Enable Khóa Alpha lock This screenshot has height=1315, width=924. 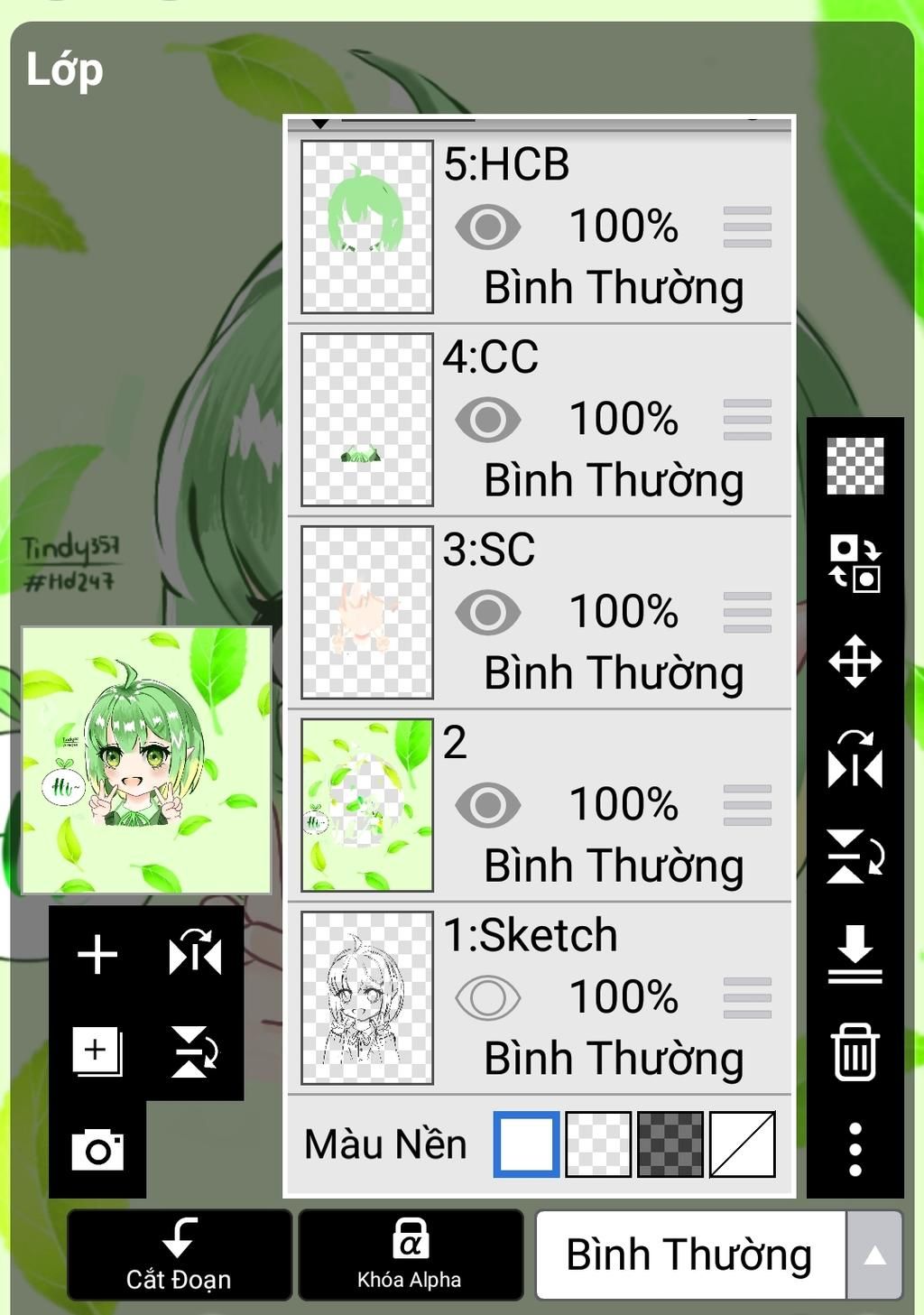point(410,1255)
